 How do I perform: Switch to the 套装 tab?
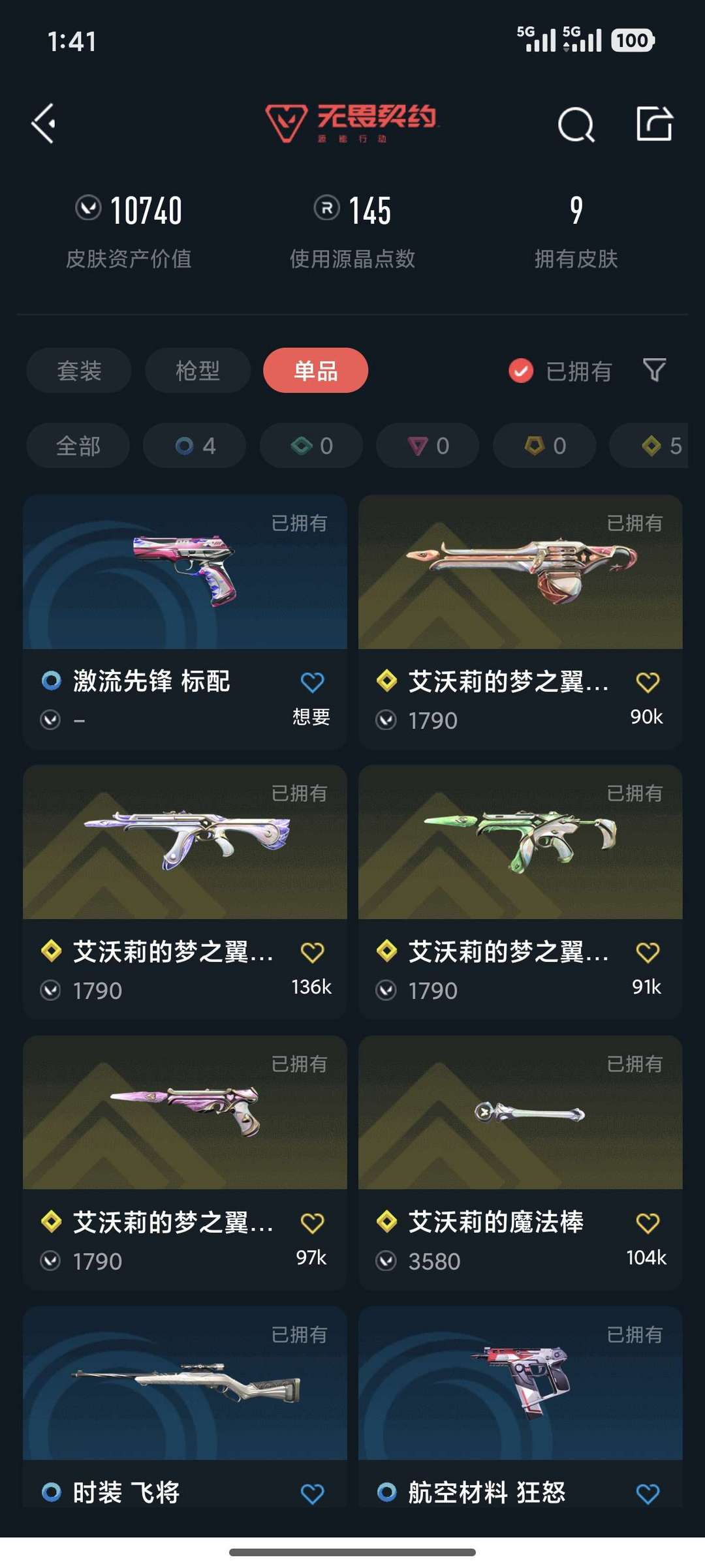79,371
